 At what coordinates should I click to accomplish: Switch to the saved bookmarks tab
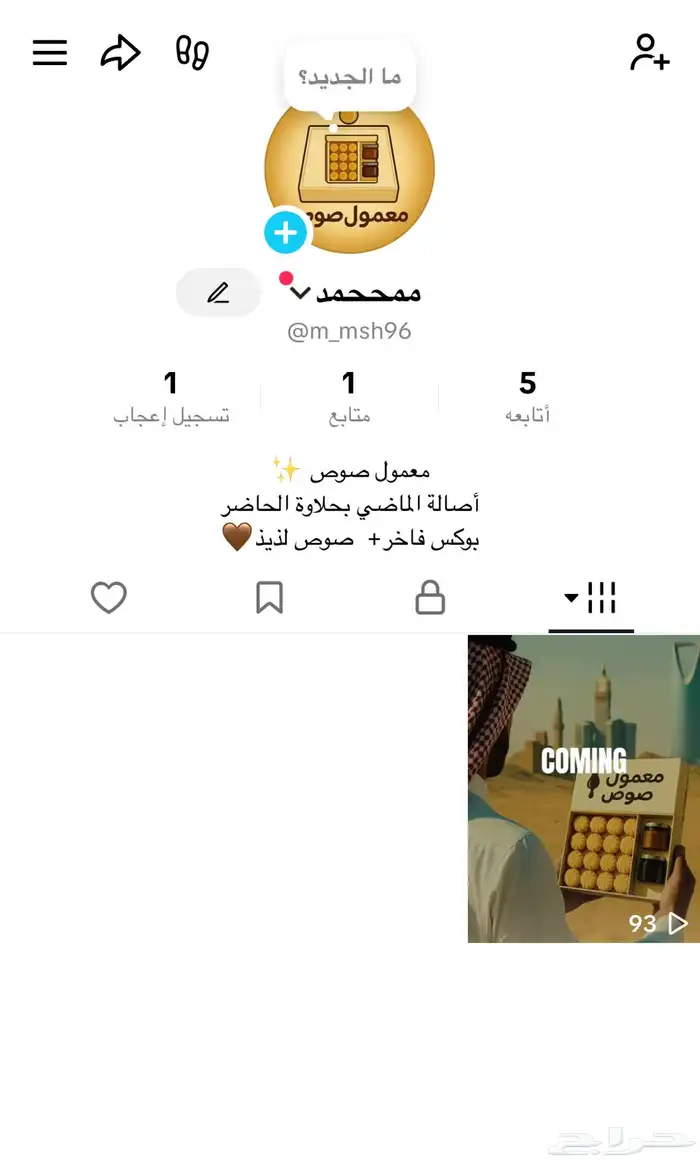[x=269, y=598]
